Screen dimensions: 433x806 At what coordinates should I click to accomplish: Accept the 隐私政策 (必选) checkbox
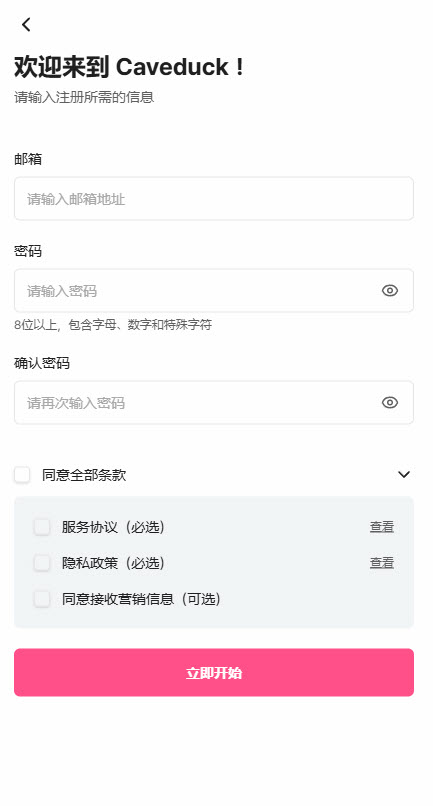(x=42, y=563)
